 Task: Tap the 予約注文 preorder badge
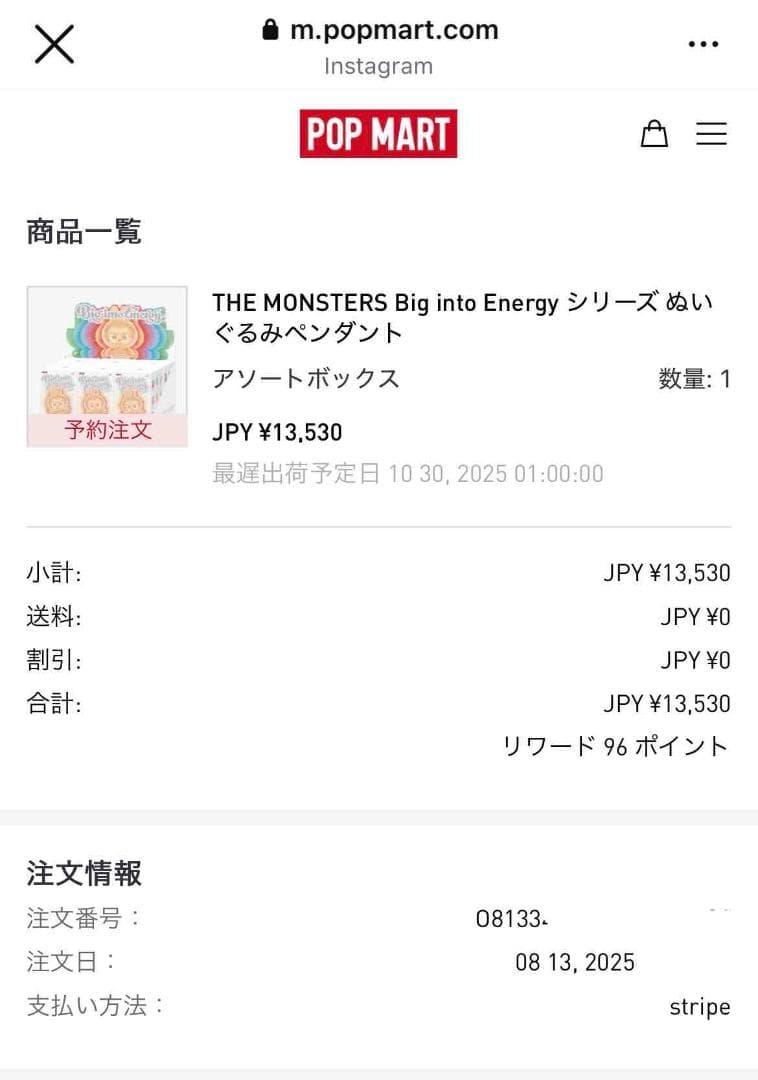click(x=106, y=430)
